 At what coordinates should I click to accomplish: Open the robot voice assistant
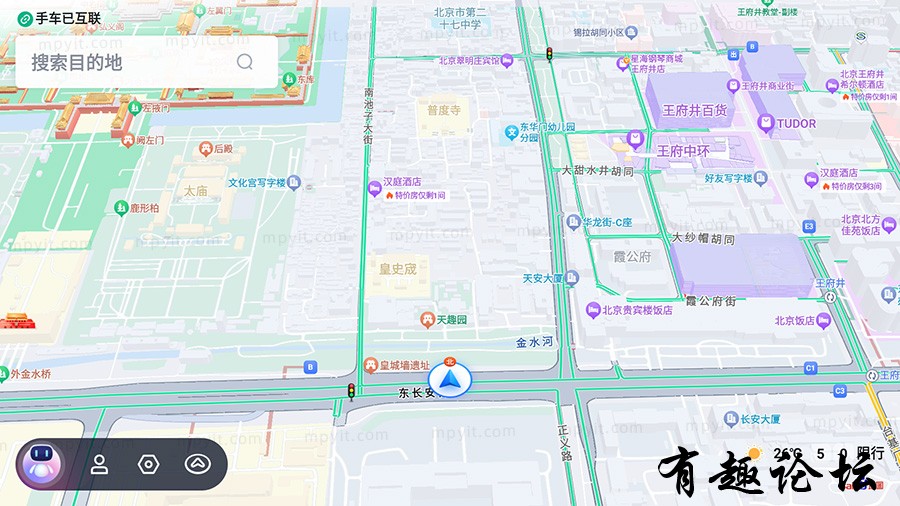coord(41,464)
